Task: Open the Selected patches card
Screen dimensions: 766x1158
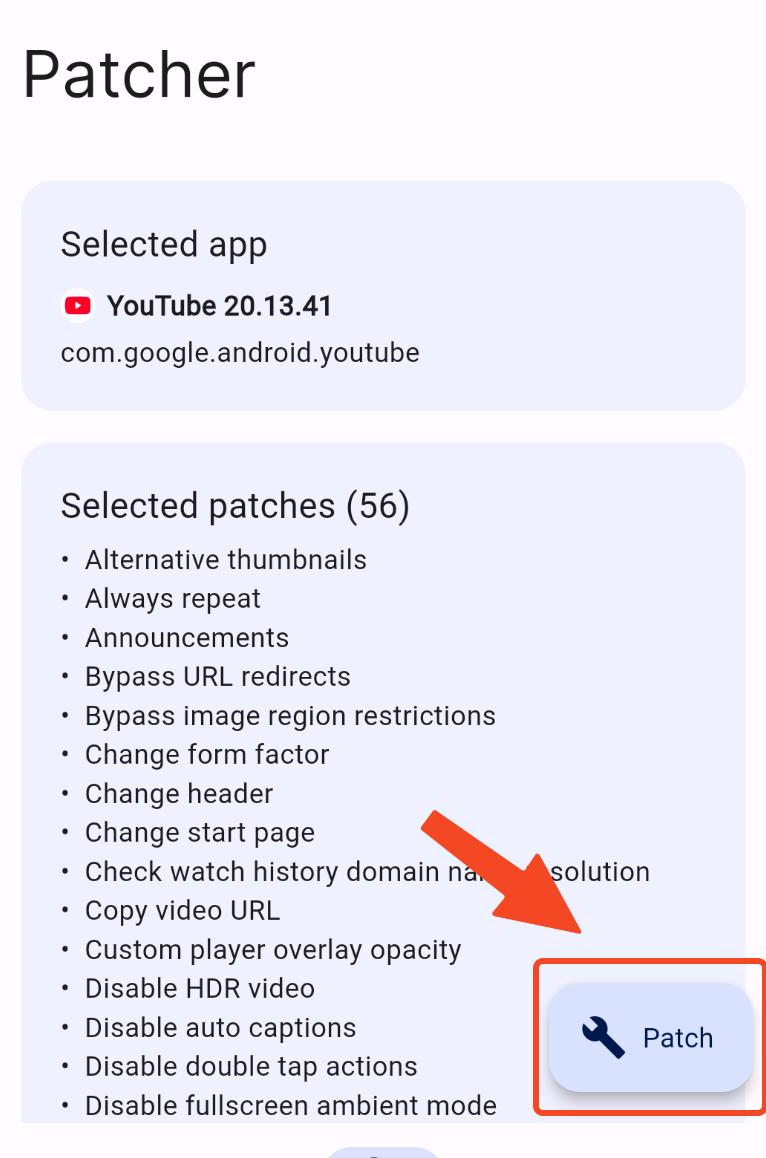Action: coord(300,700)
